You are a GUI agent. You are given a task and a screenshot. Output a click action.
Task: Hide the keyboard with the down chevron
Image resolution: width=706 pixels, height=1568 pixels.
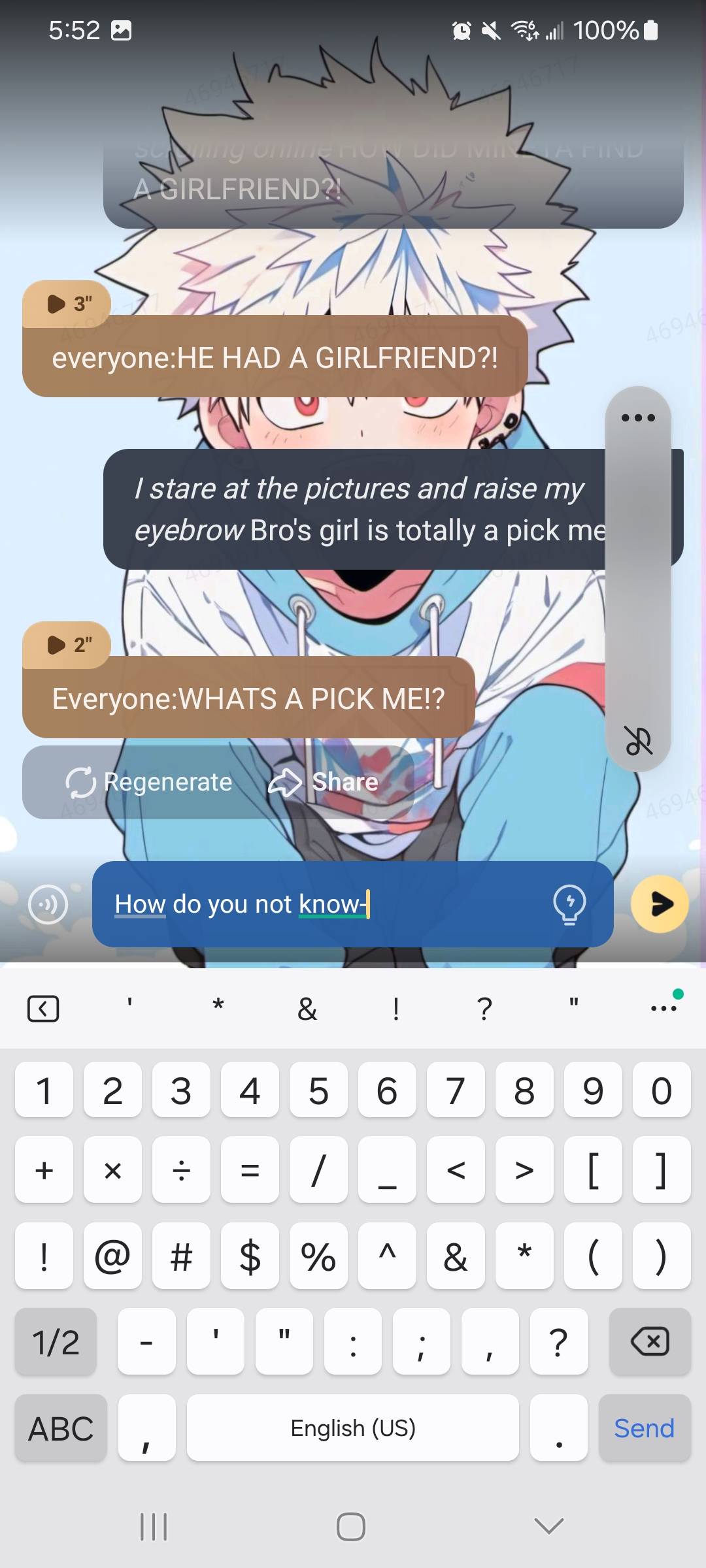coord(548,1526)
